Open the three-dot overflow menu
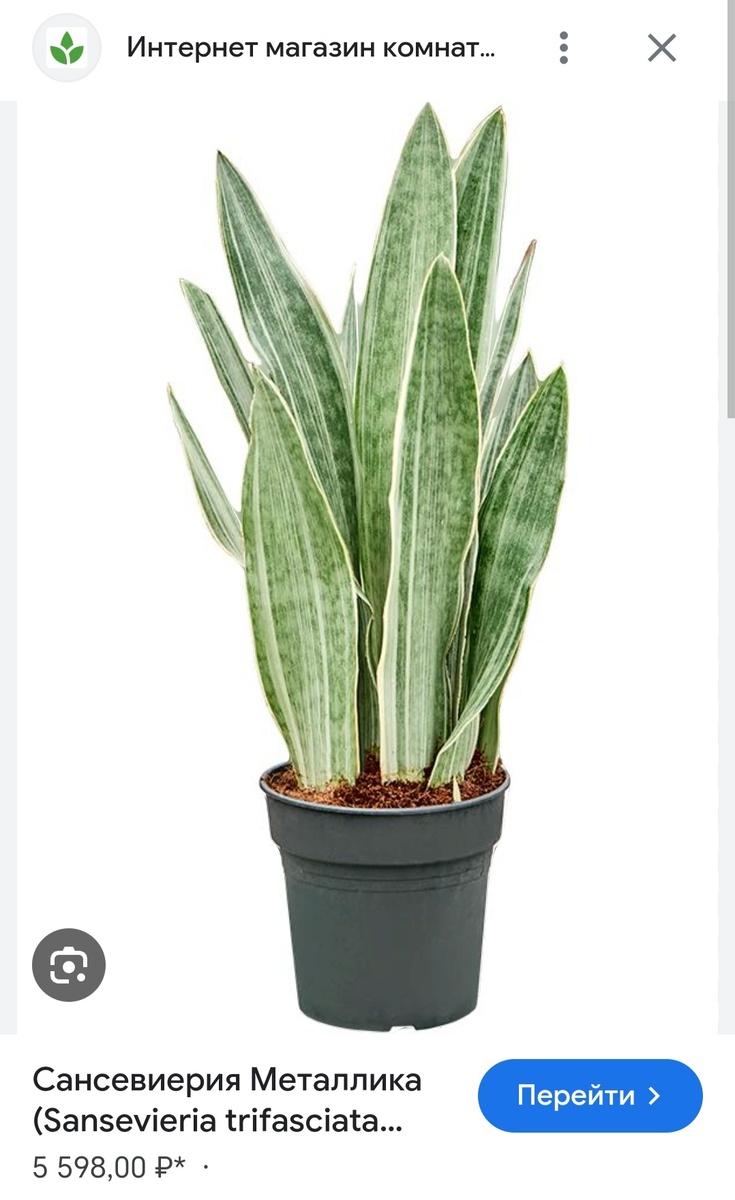The width and height of the screenshot is (735, 1200). [564, 48]
